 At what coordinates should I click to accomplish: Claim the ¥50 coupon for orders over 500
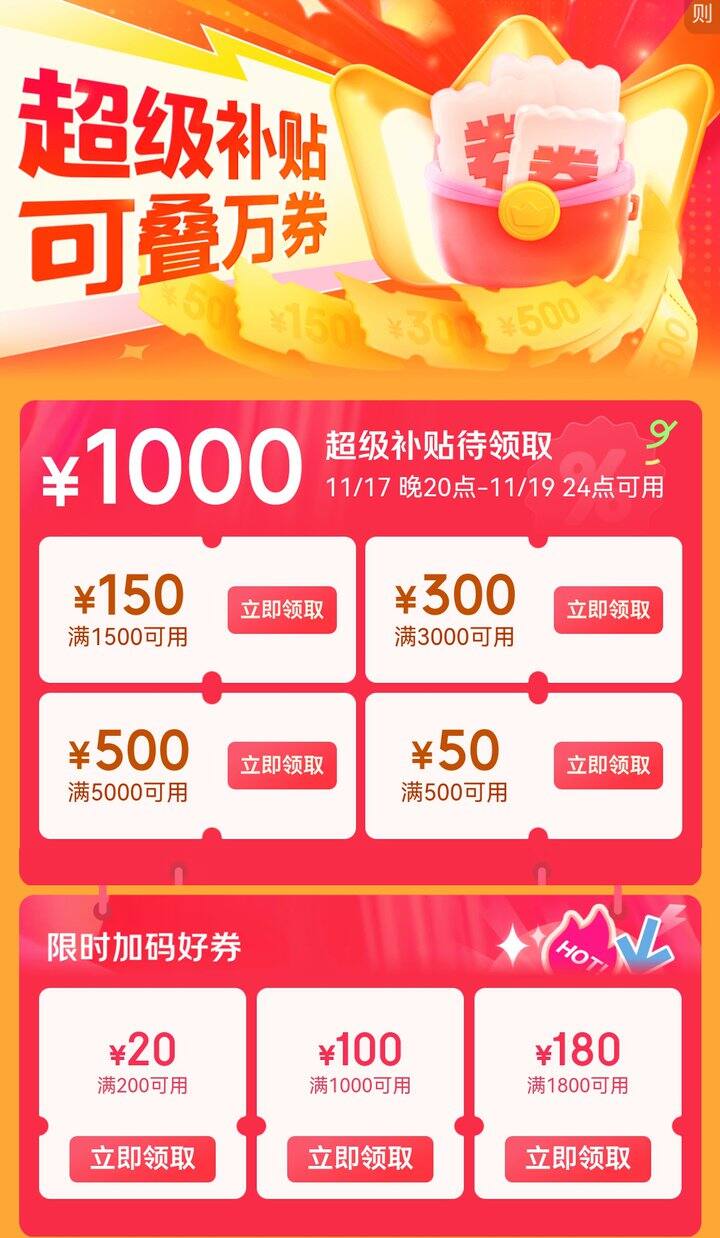tap(608, 766)
